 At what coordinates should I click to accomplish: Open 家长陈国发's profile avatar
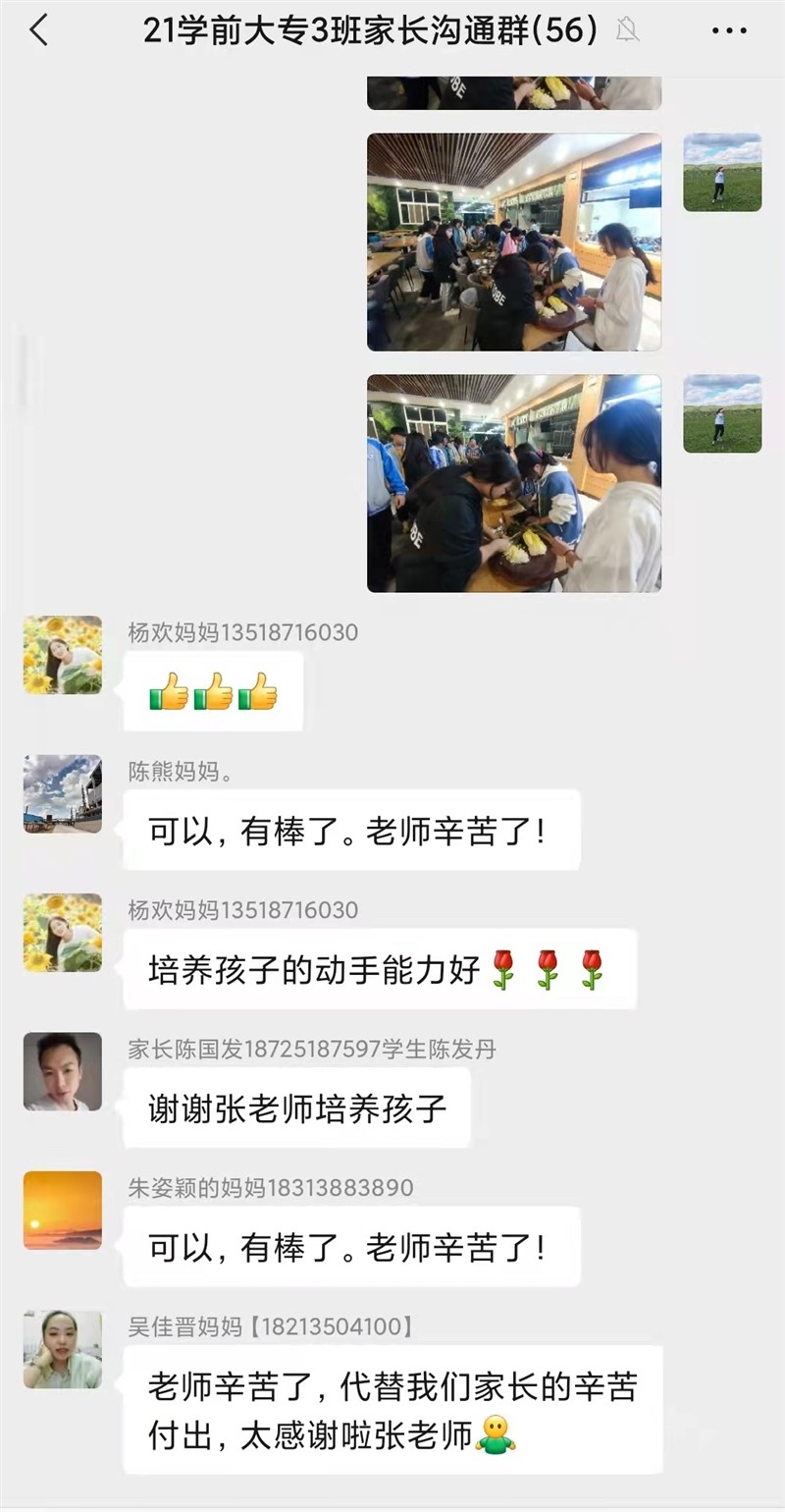coord(63,1071)
